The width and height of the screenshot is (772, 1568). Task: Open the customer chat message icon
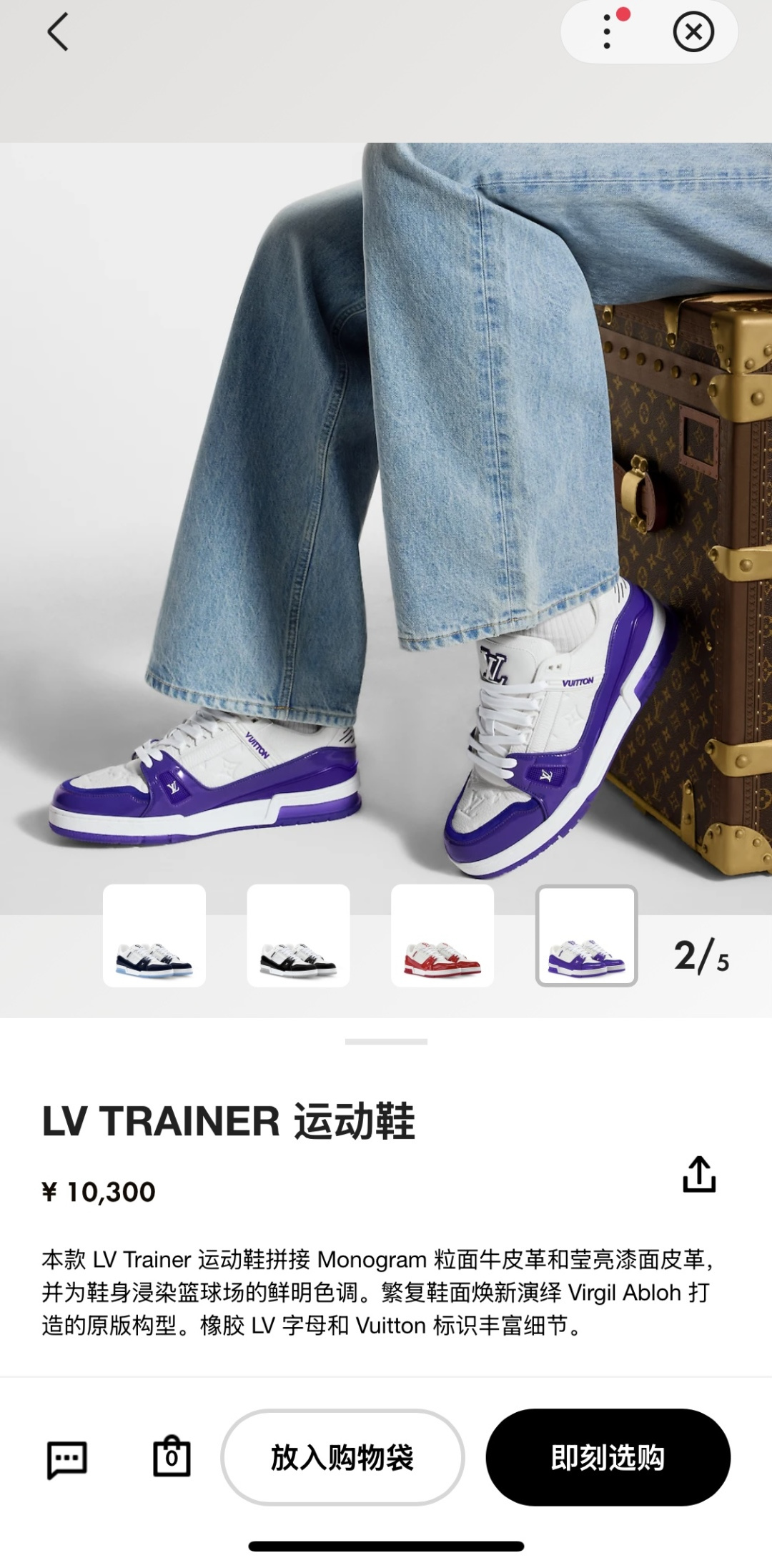point(67,1458)
